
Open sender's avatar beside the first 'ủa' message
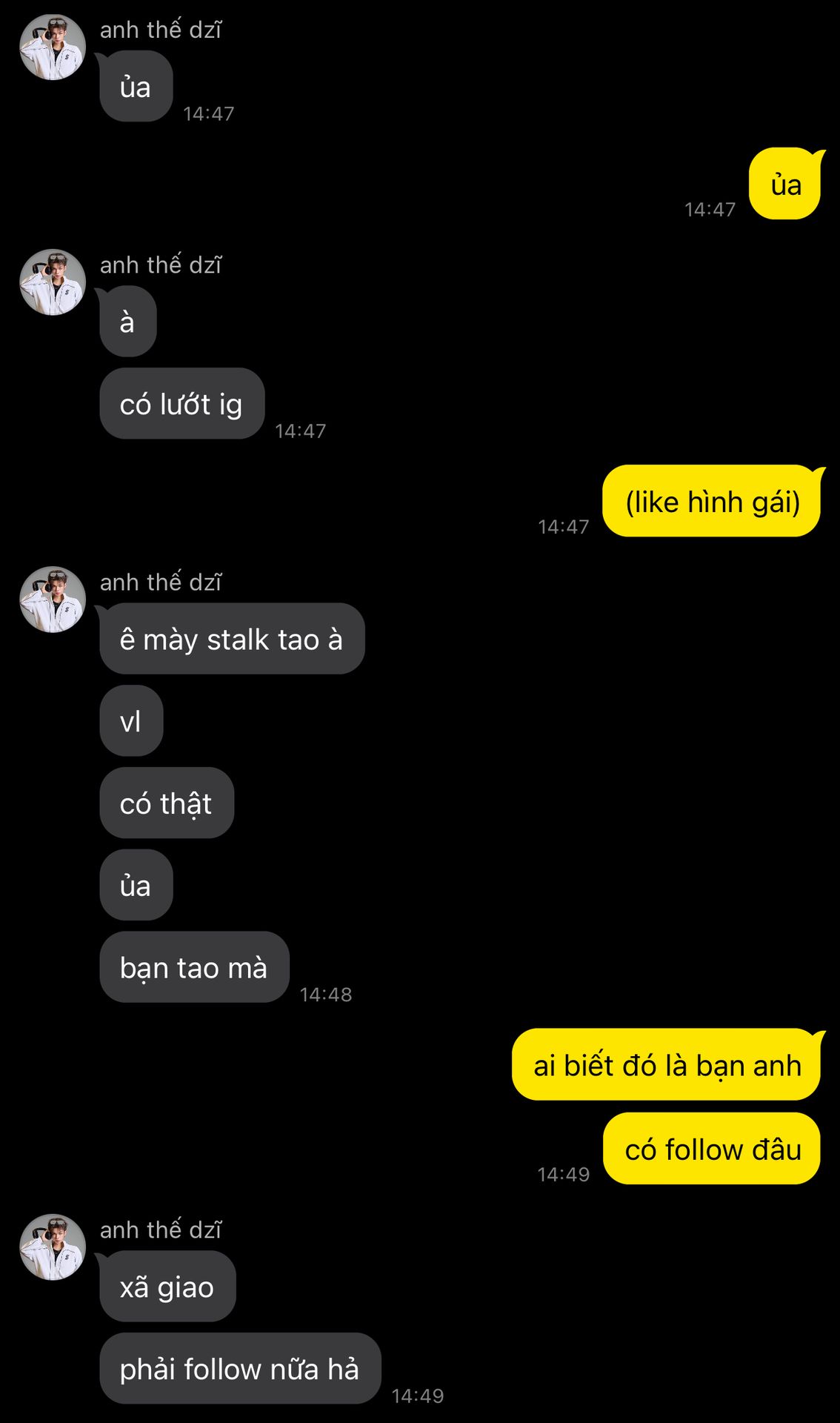click(52, 47)
